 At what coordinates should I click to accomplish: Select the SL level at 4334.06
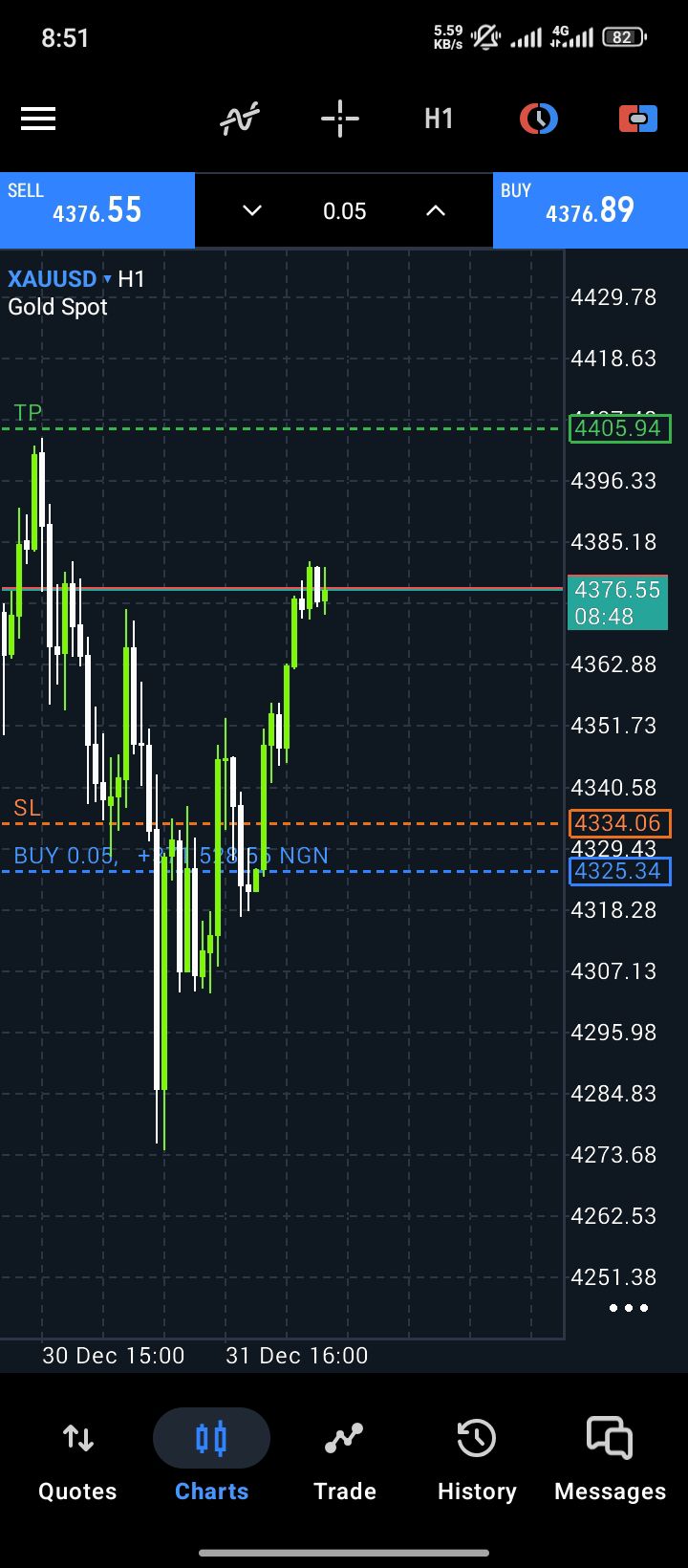coord(619,823)
